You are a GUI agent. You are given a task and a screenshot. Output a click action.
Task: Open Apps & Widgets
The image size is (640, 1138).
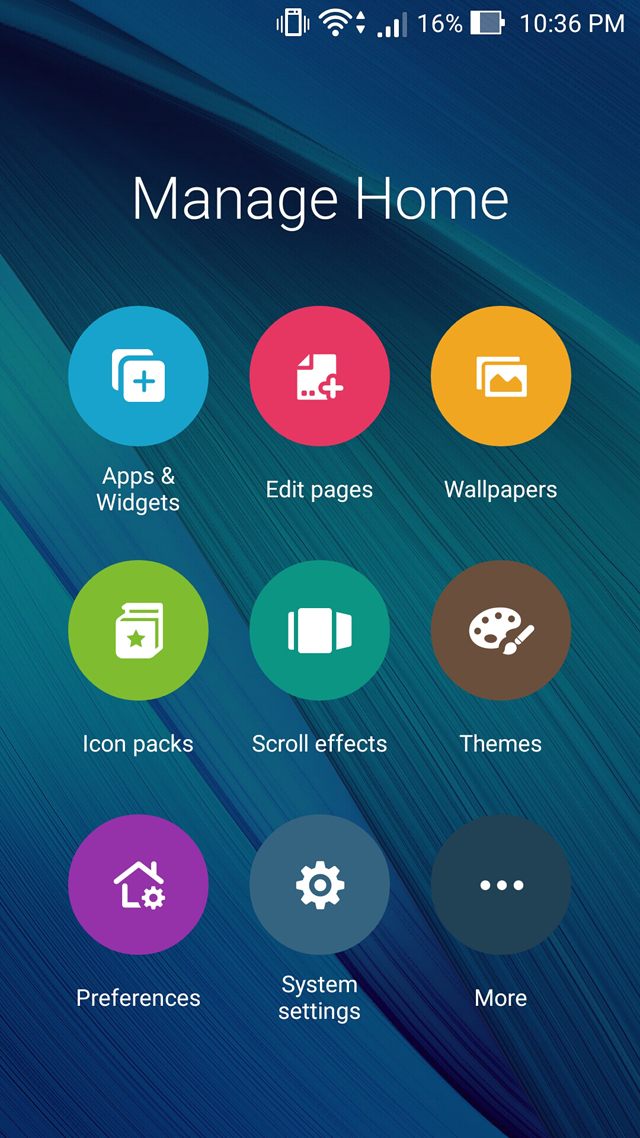pyautogui.click(x=138, y=376)
